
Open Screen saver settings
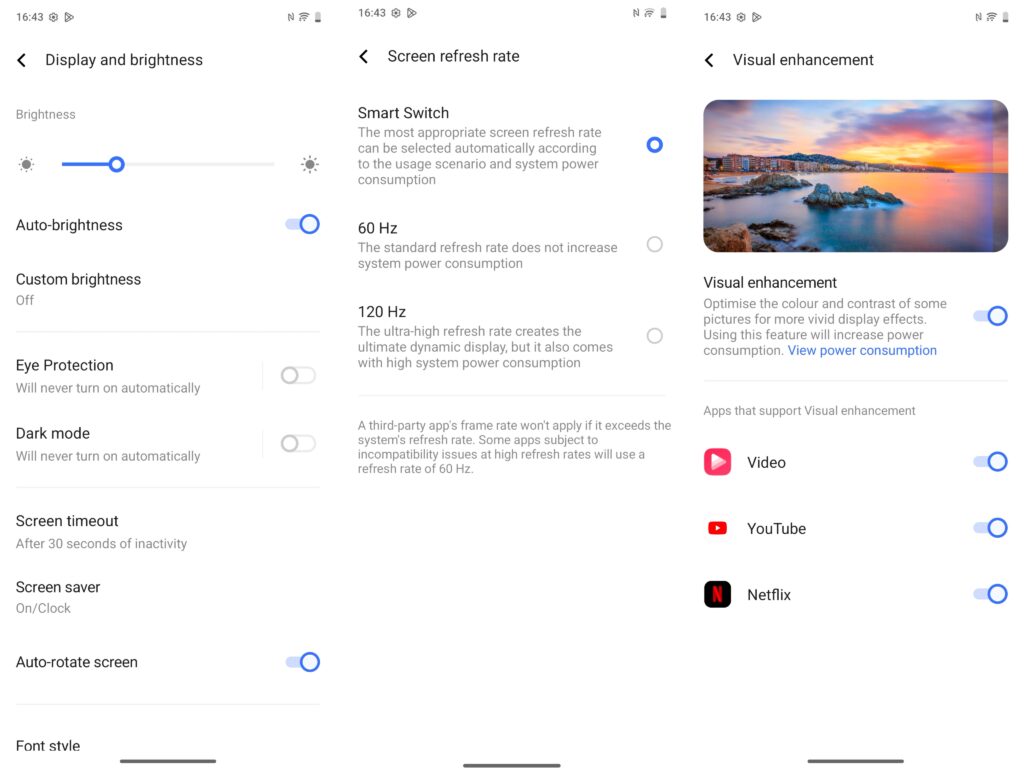[58, 596]
